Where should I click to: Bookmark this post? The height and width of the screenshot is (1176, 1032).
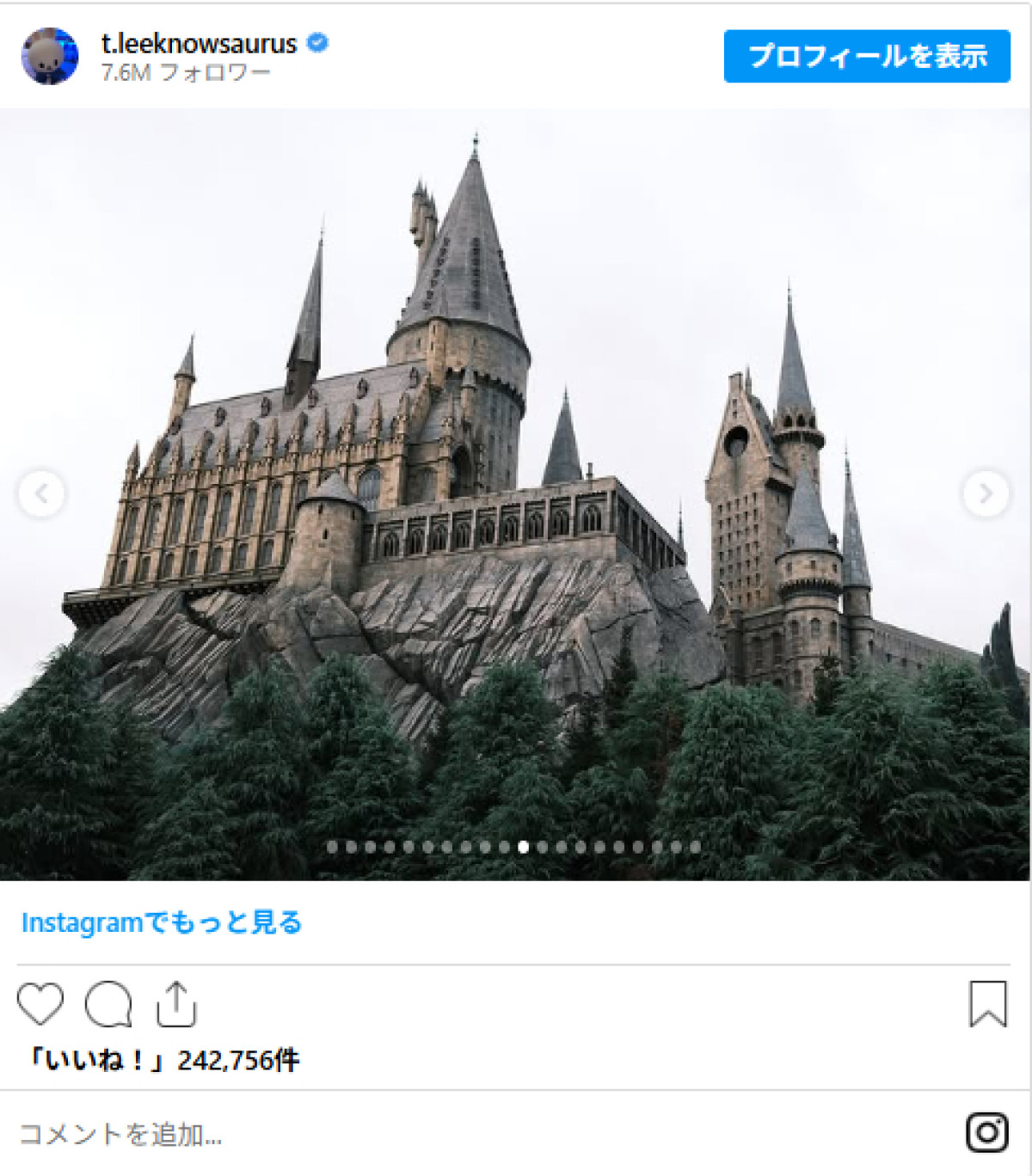987,1003
